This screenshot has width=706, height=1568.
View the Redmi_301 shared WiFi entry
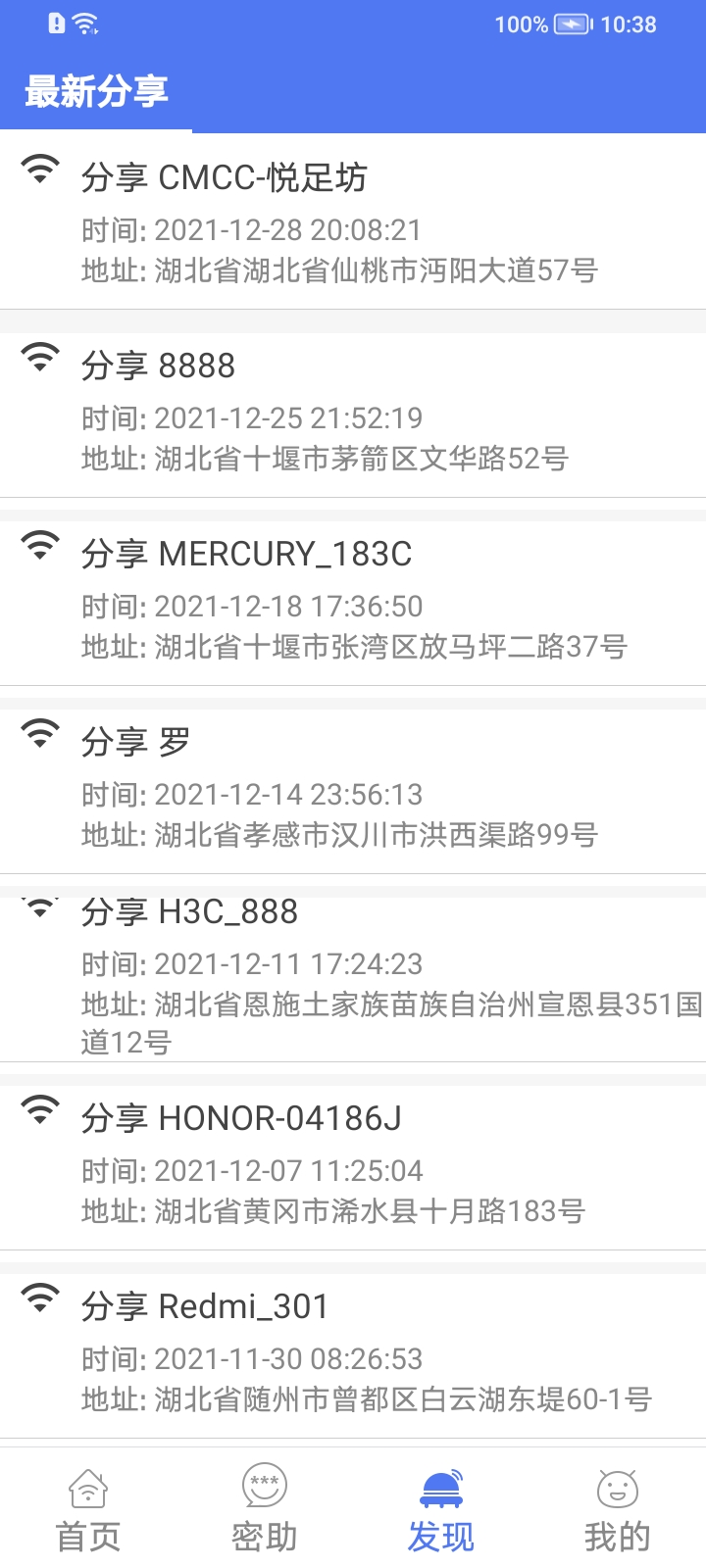(x=353, y=1352)
